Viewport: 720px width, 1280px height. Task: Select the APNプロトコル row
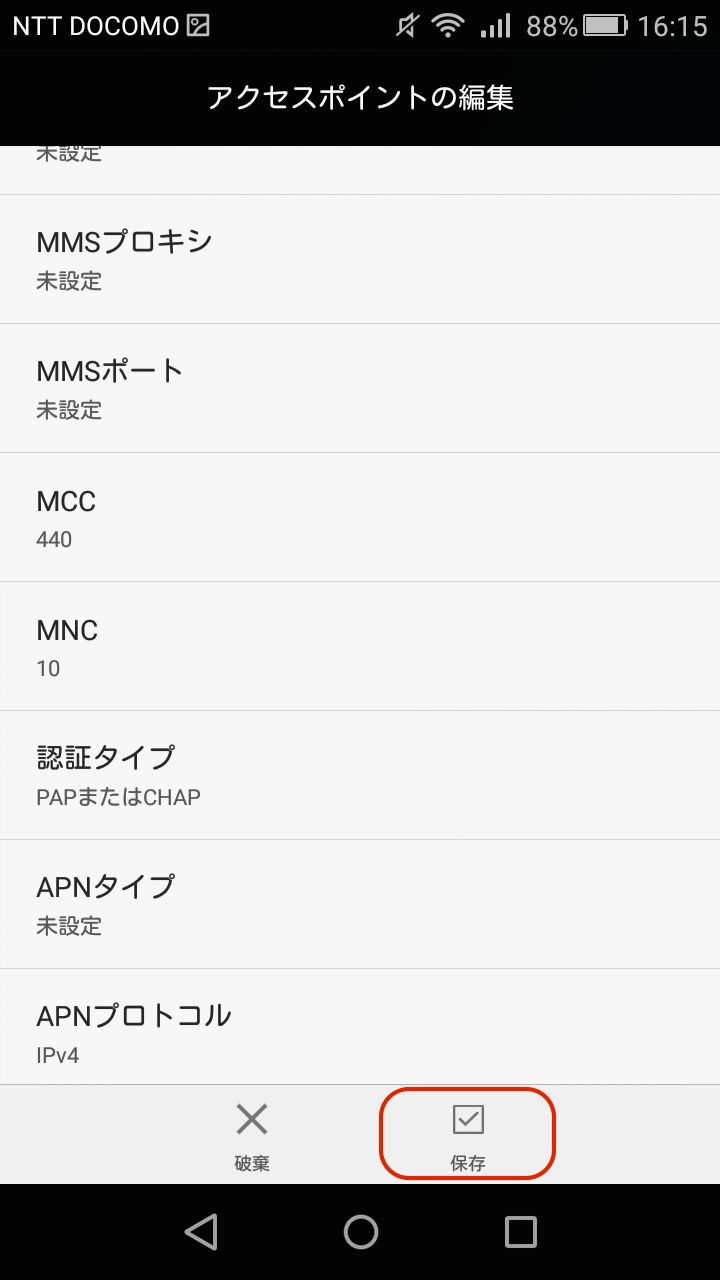click(x=360, y=1027)
